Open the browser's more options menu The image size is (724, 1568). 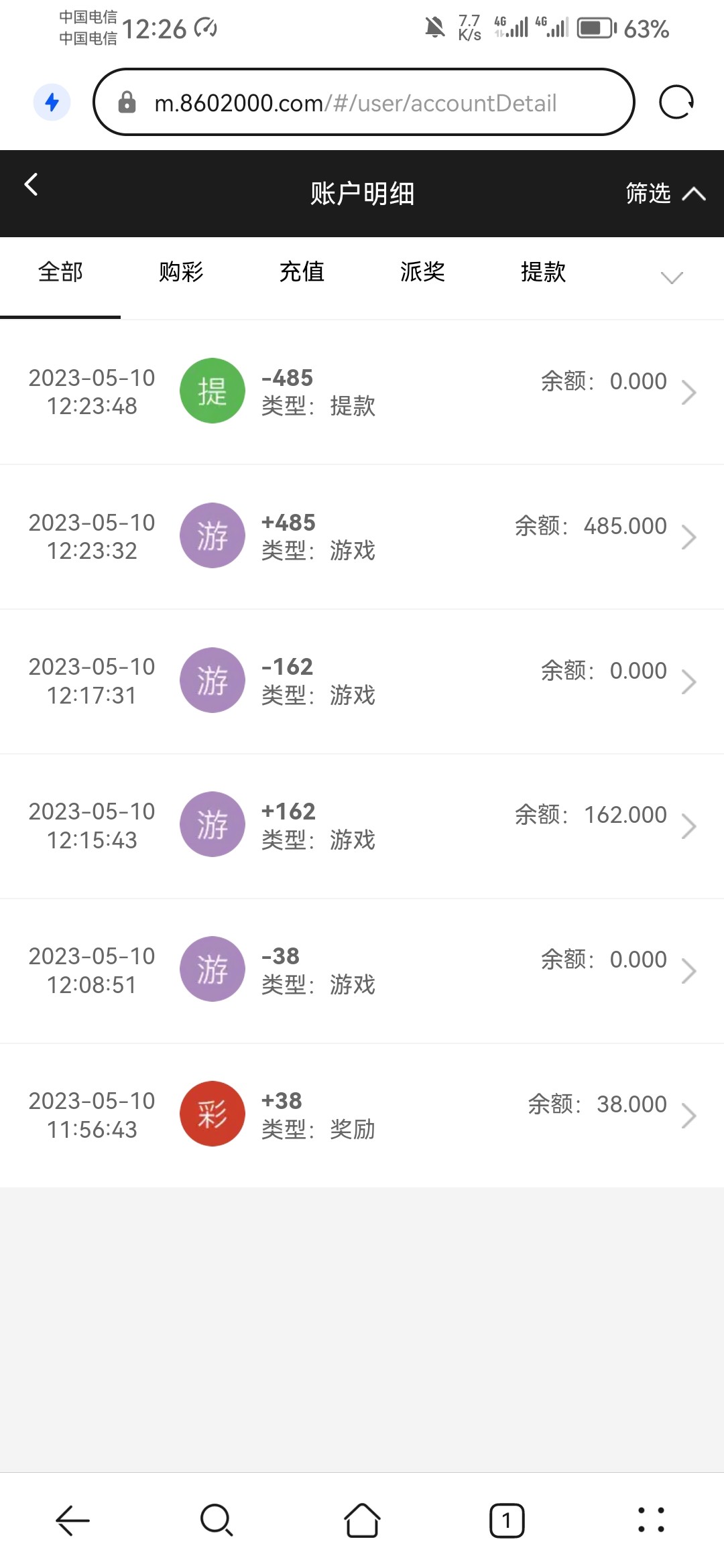[651, 1520]
